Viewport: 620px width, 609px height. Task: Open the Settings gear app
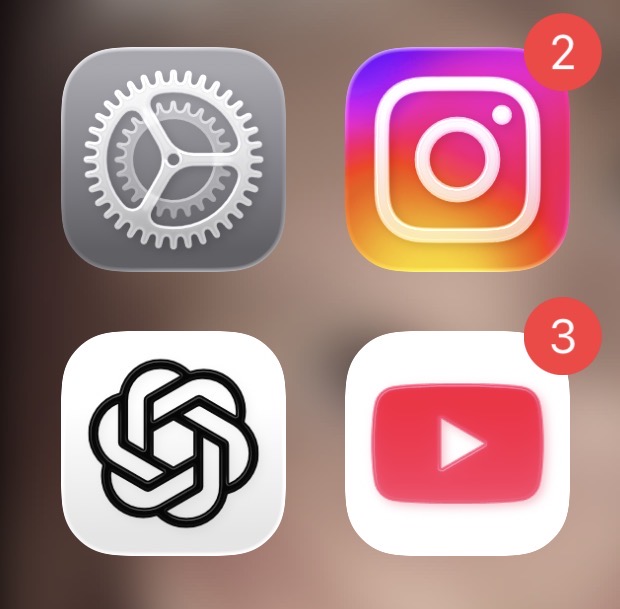click(173, 159)
